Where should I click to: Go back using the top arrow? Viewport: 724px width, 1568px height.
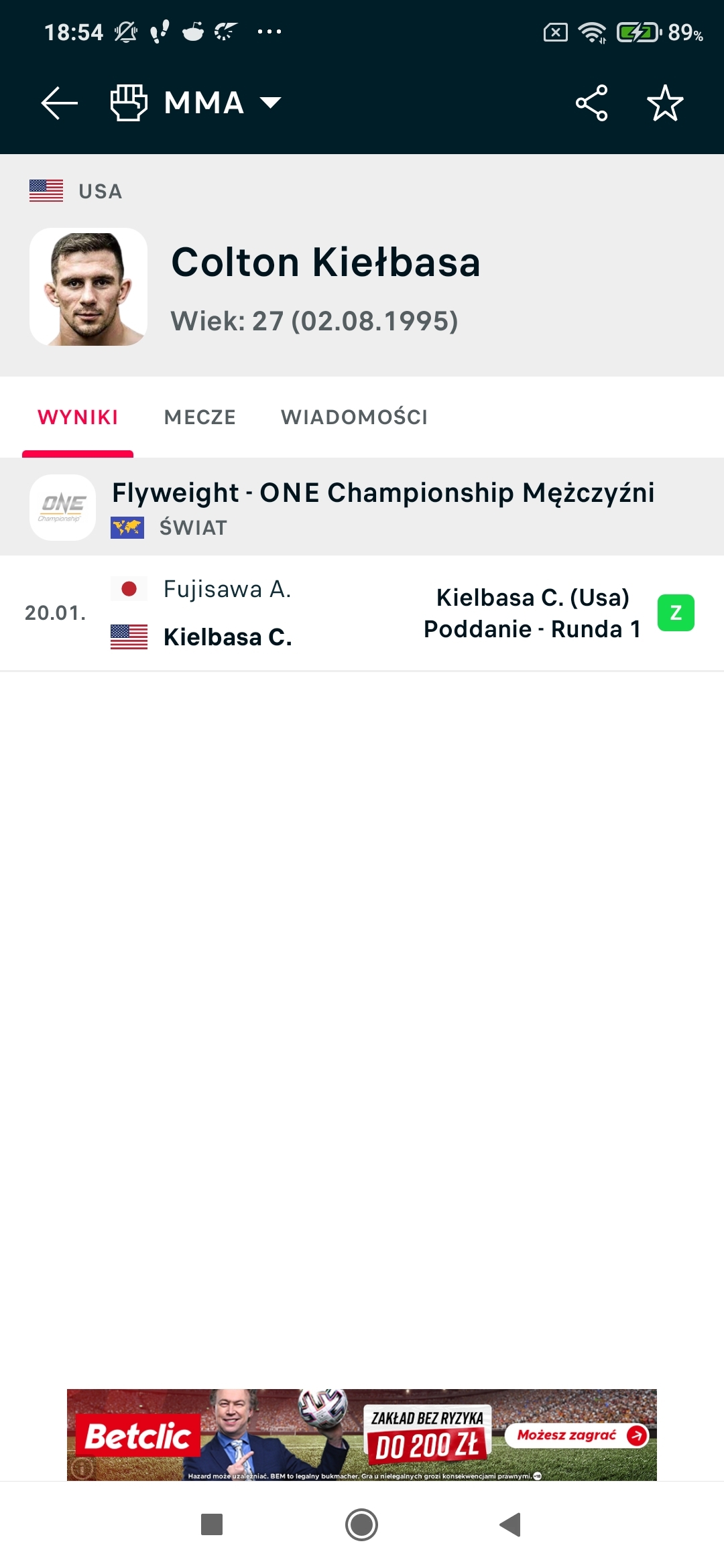[60, 103]
